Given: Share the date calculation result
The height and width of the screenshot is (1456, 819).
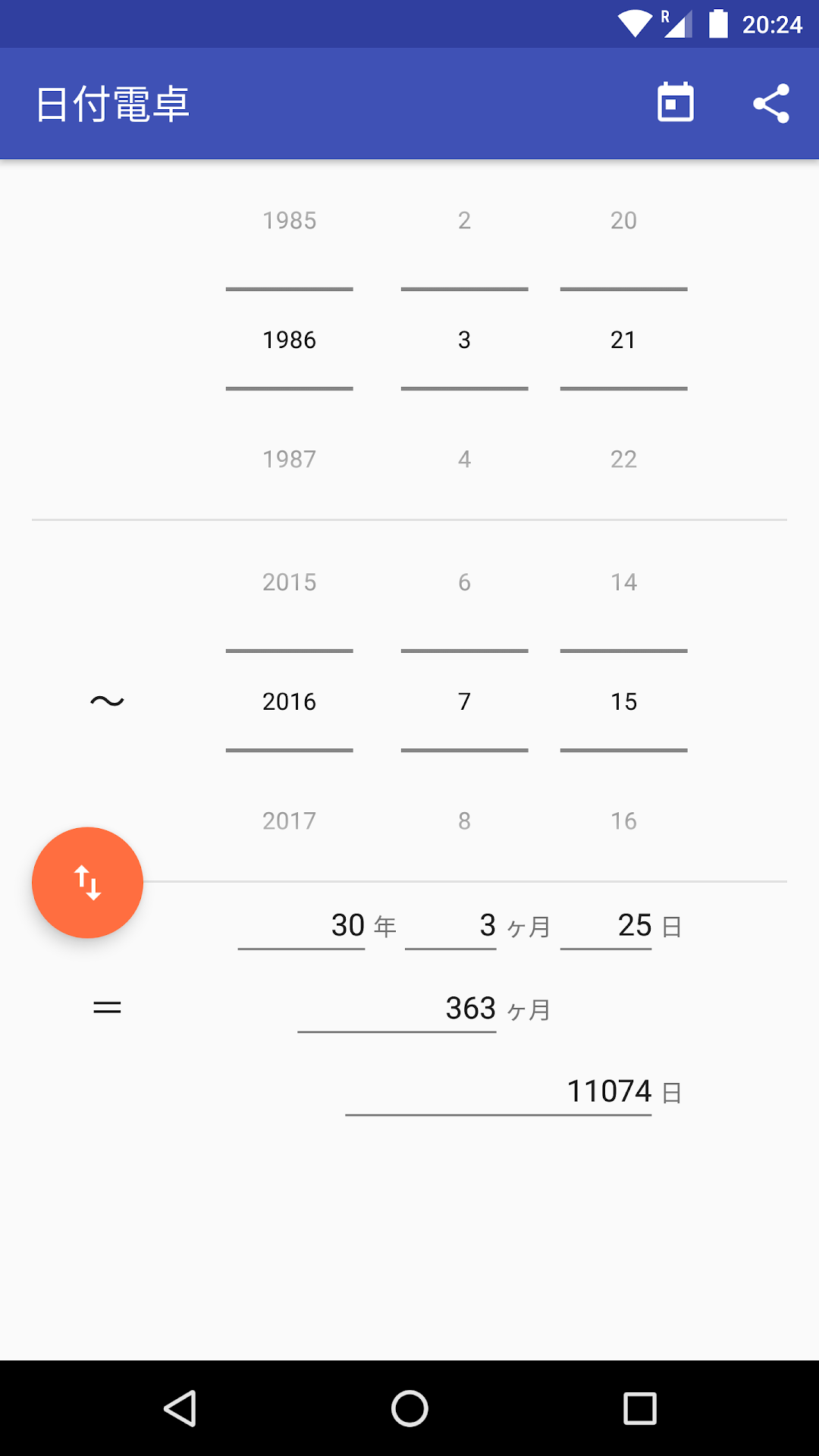Looking at the screenshot, I should pos(770,103).
